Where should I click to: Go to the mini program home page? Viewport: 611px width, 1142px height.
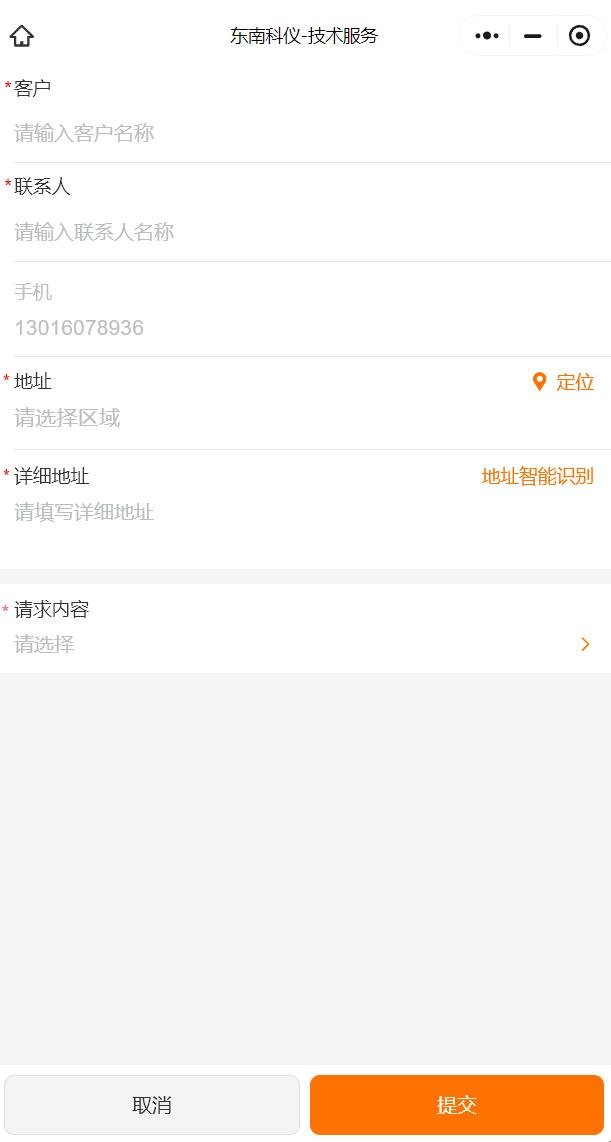(x=22, y=36)
